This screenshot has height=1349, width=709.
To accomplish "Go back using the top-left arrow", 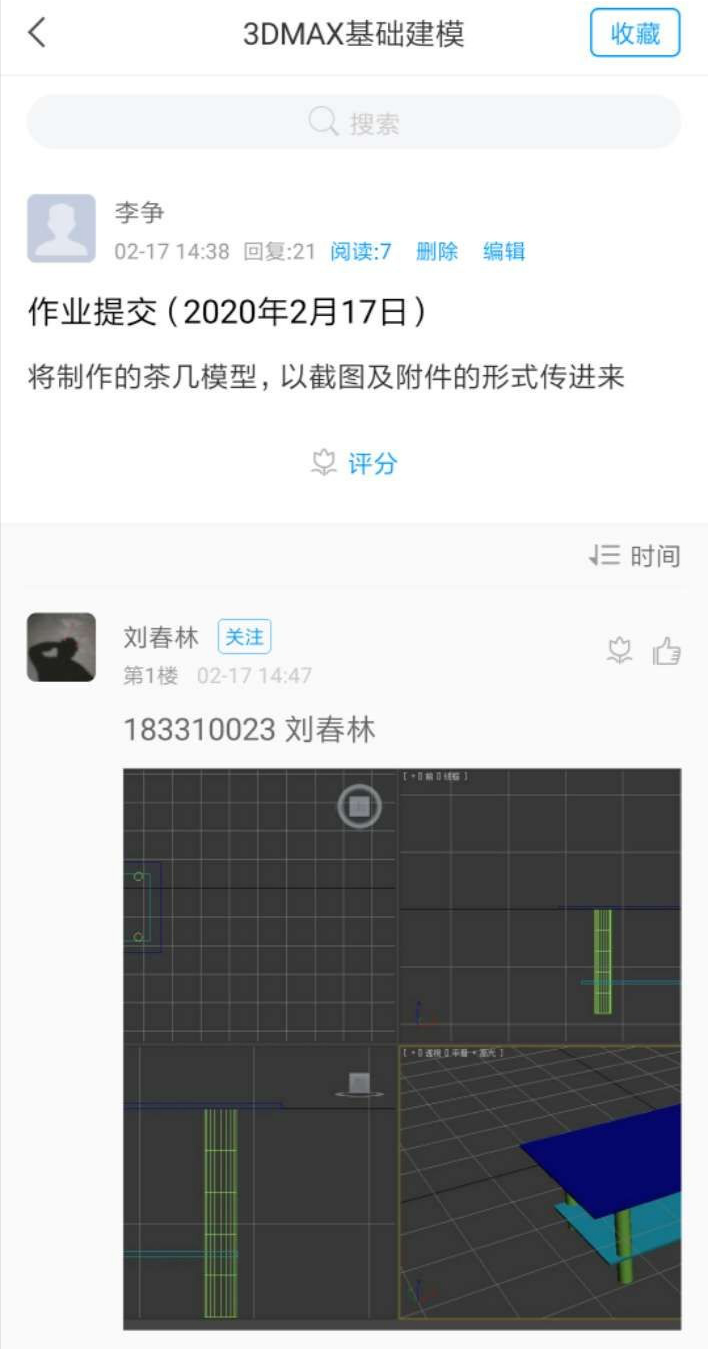I will 37,33.
